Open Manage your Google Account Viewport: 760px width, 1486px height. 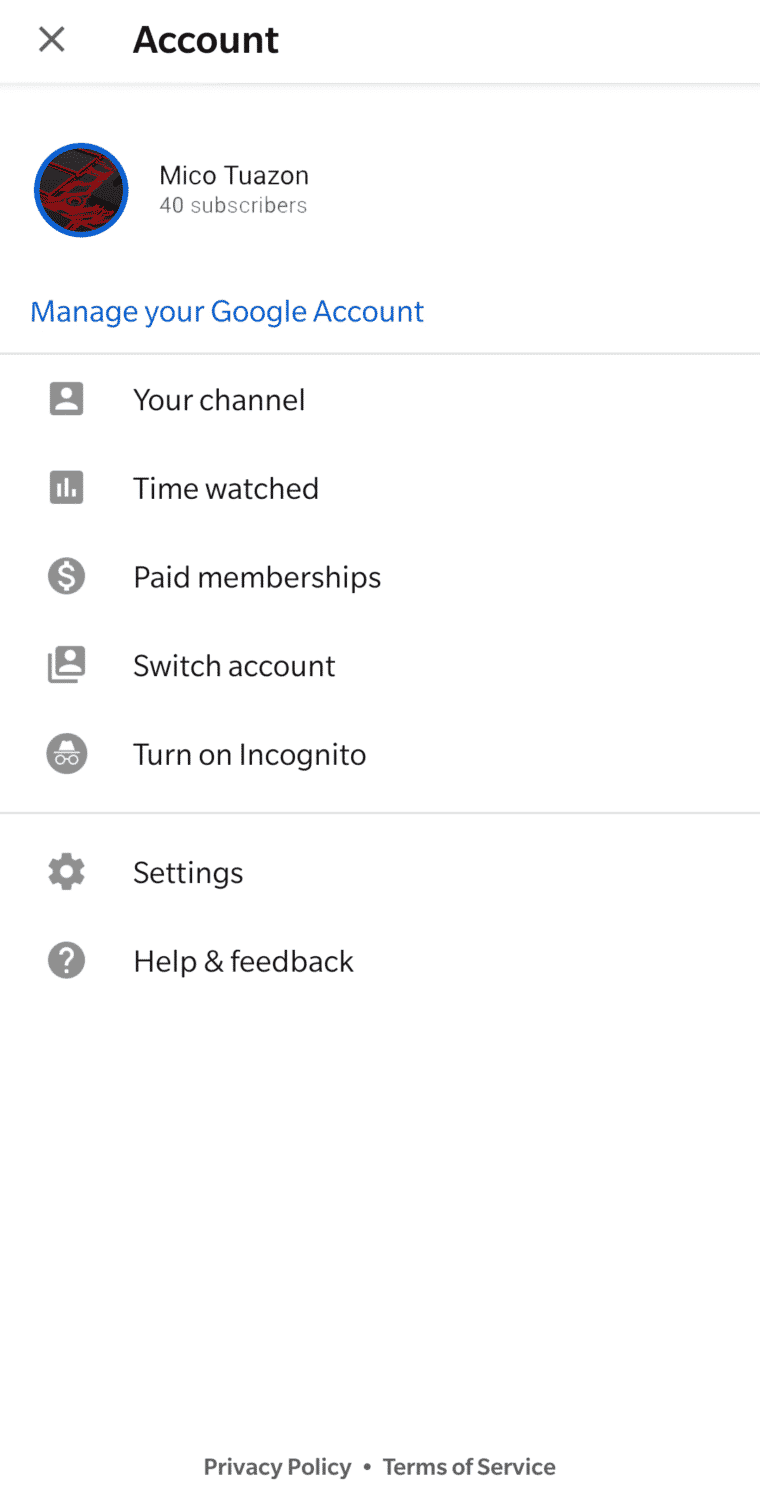(227, 312)
